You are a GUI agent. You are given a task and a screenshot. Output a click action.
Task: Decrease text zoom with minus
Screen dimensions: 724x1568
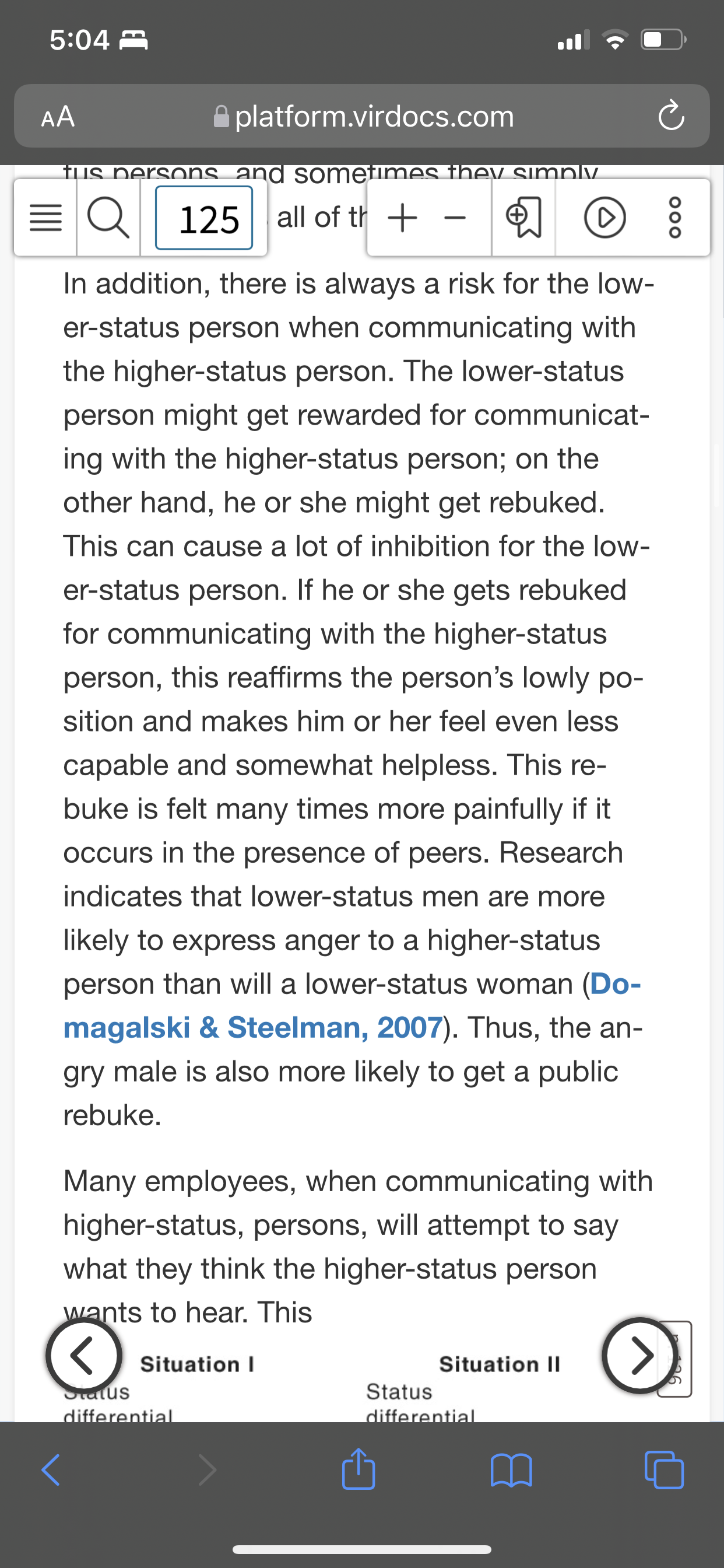coord(455,218)
